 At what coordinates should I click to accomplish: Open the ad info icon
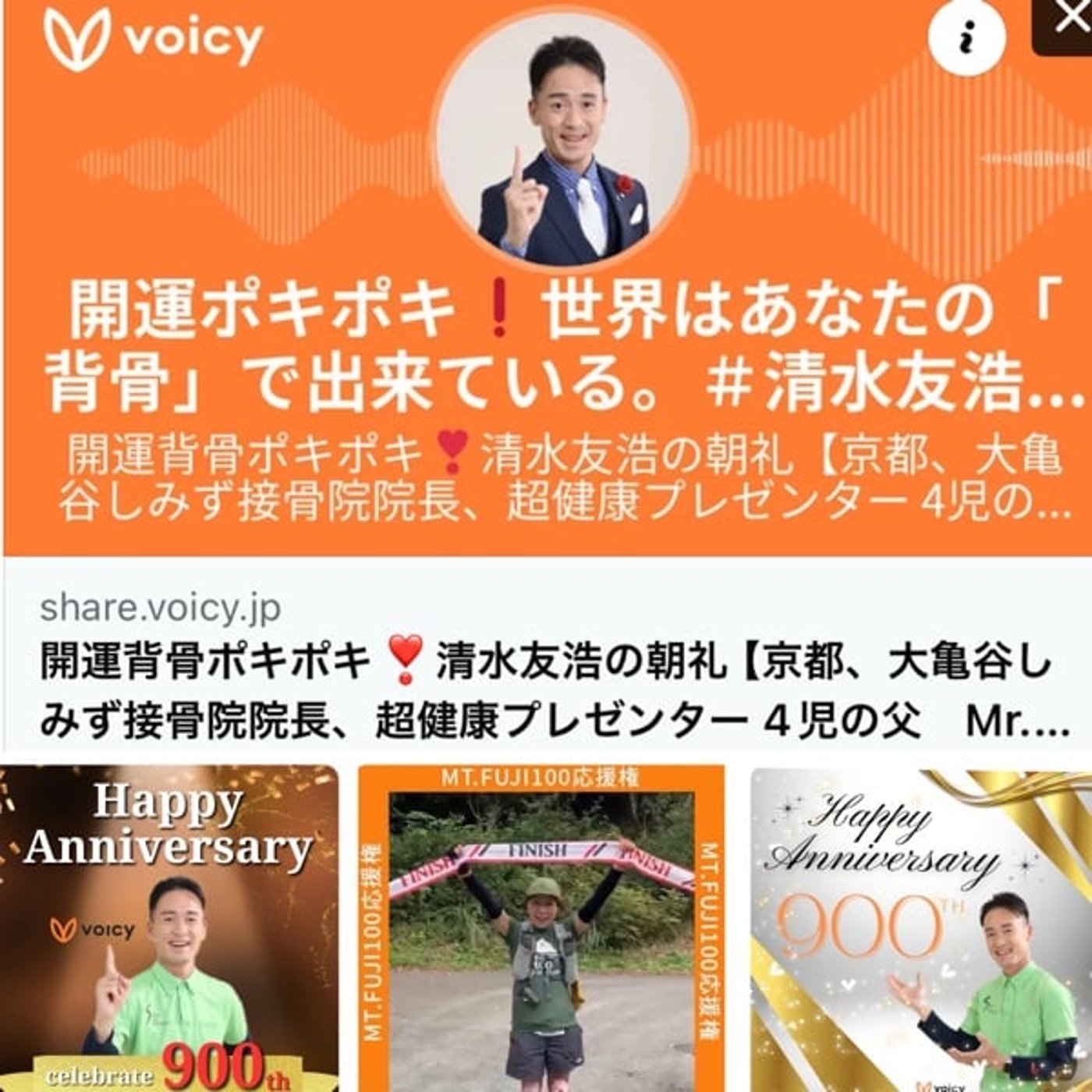click(x=967, y=37)
